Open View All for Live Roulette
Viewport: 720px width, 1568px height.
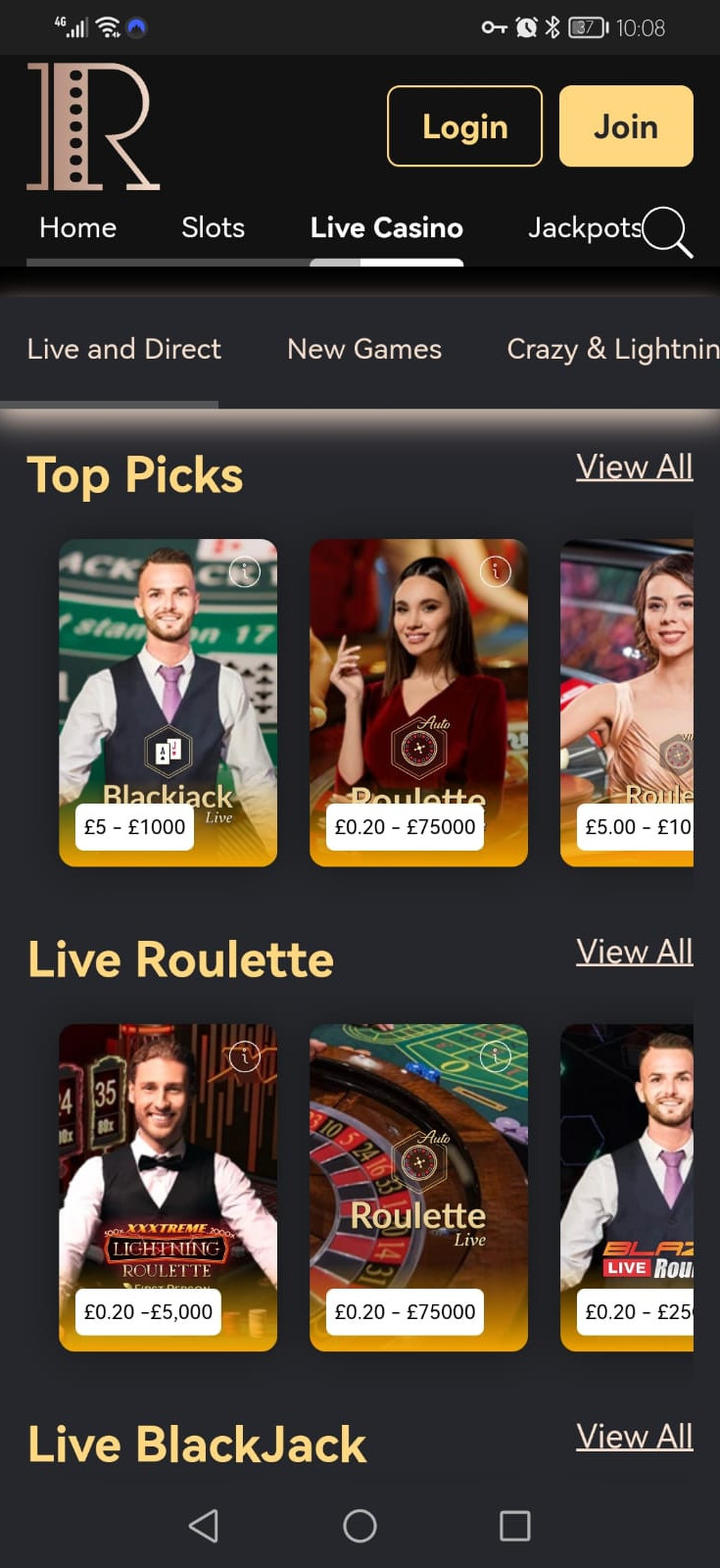click(x=634, y=952)
